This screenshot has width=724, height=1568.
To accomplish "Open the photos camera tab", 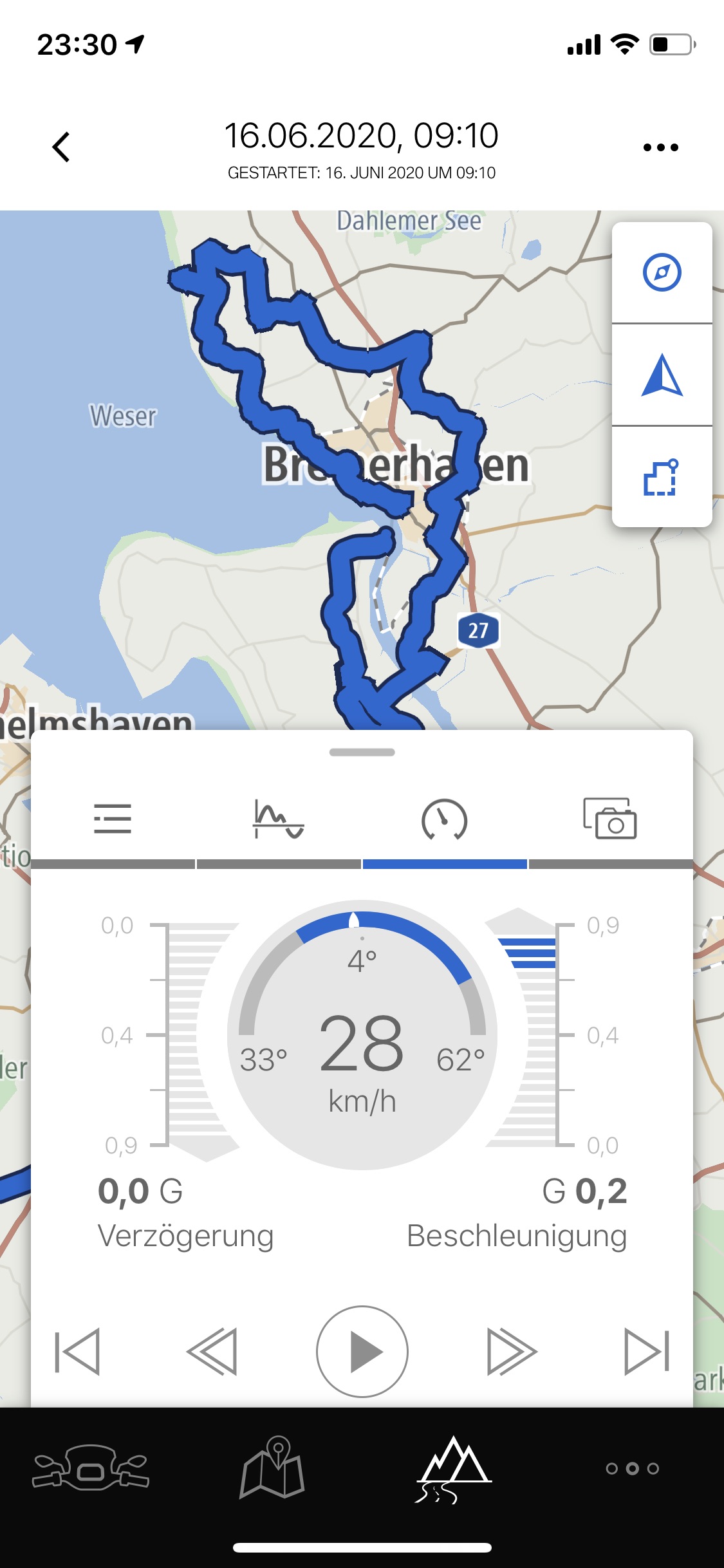I will (x=609, y=819).
